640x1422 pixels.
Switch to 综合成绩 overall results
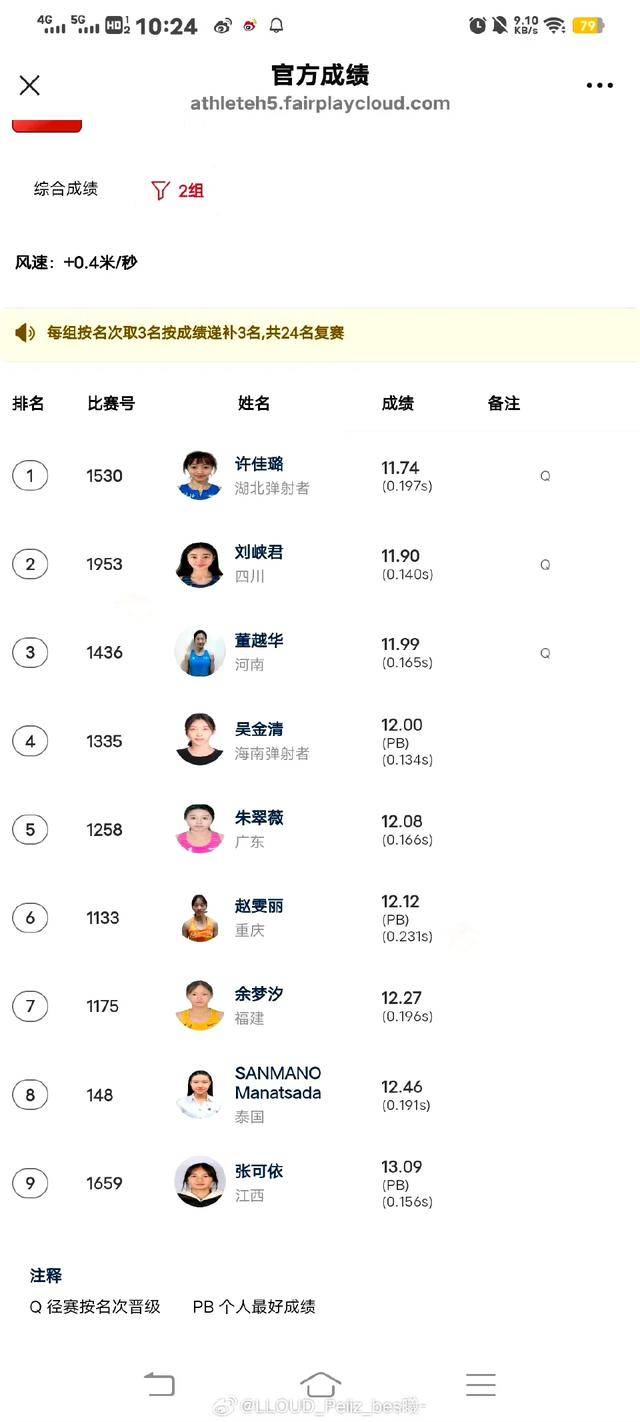[66, 189]
